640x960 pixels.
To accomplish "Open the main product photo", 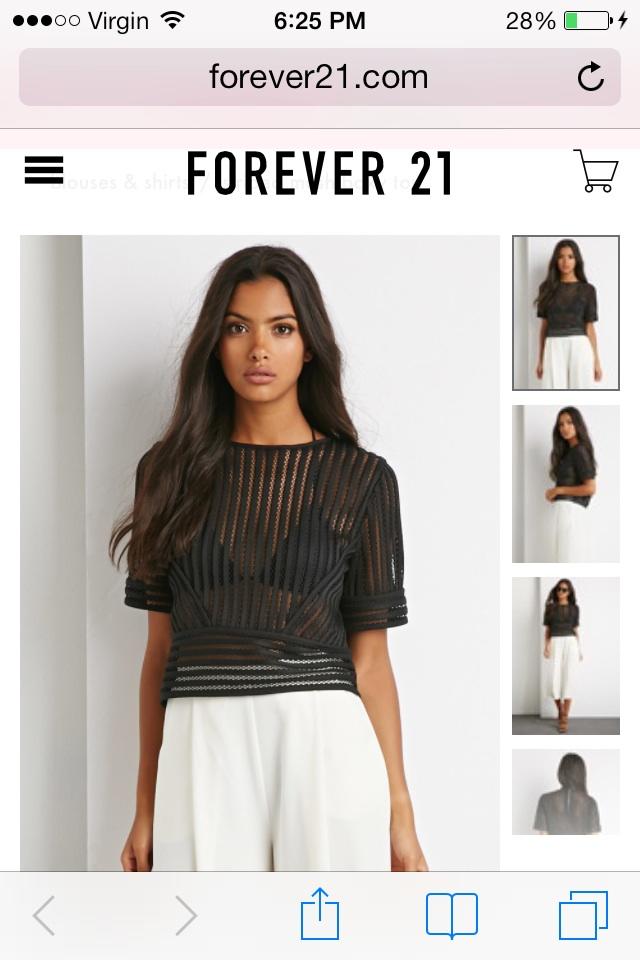I will 260,552.
